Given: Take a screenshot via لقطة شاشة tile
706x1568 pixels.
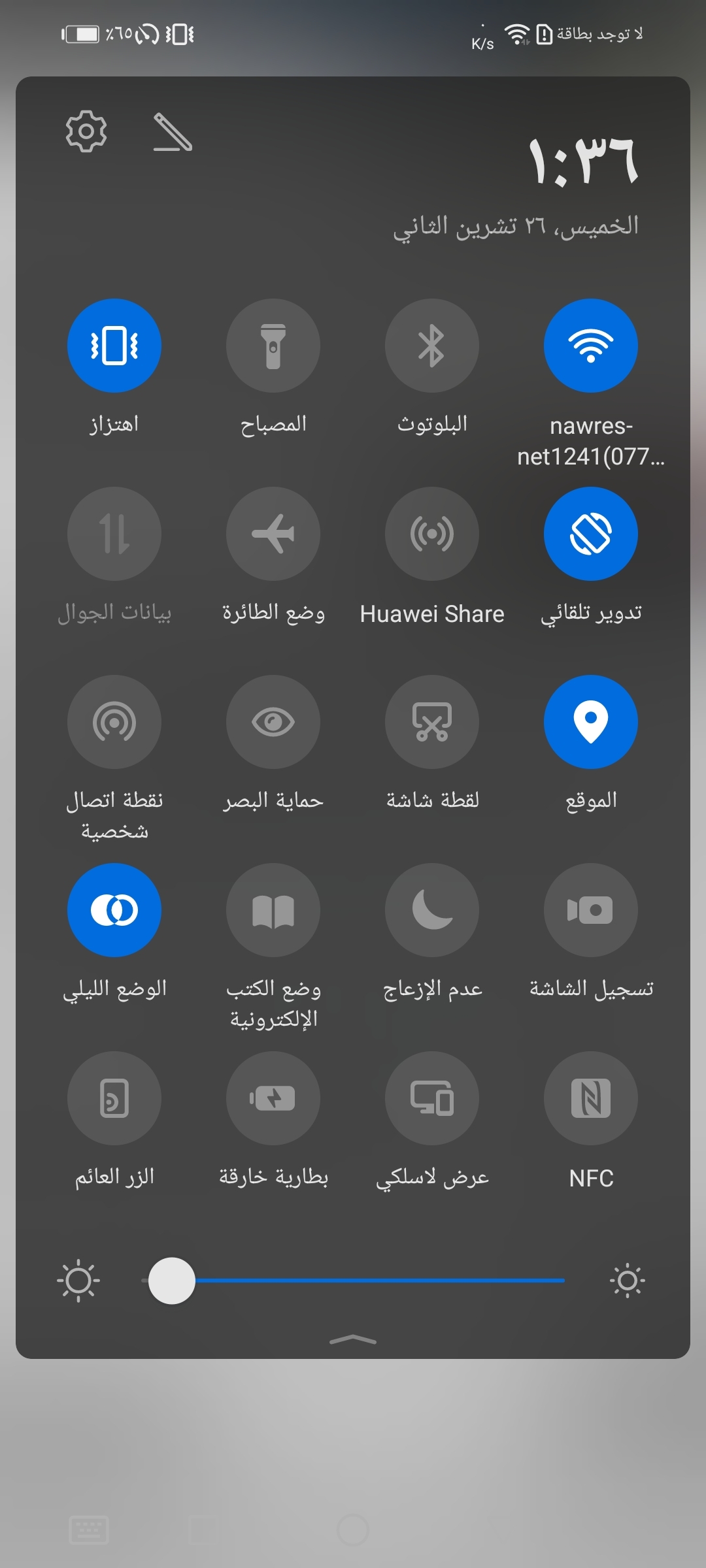Looking at the screenshot, I should click(x=431, y=721).
